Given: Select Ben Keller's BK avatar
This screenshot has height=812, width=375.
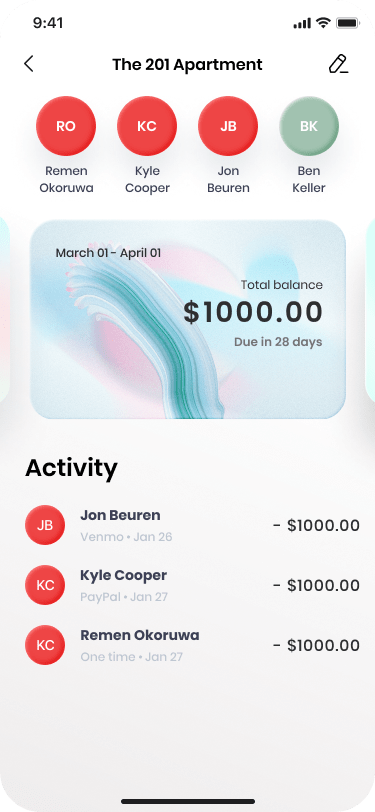Looking at the screenshot, I should click(x=309, y=126).
